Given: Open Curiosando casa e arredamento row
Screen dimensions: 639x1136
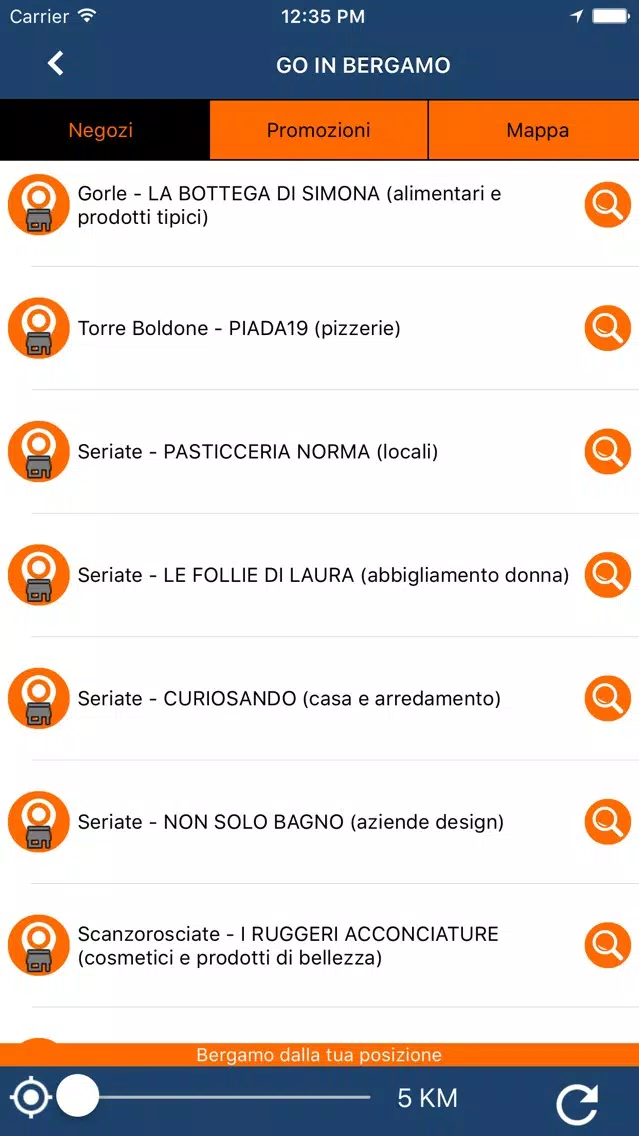Looking at the screenshot, I should coord(320,698).
